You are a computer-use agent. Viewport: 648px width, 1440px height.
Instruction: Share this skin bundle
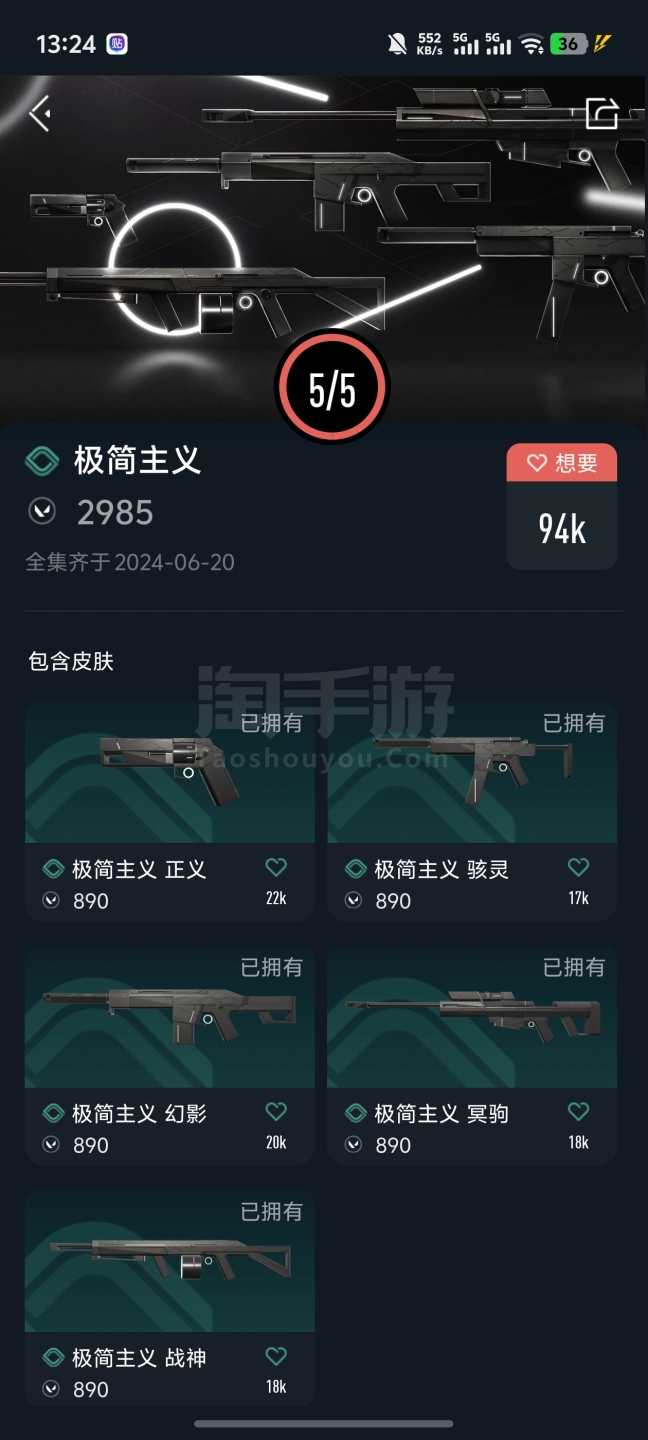601,113
